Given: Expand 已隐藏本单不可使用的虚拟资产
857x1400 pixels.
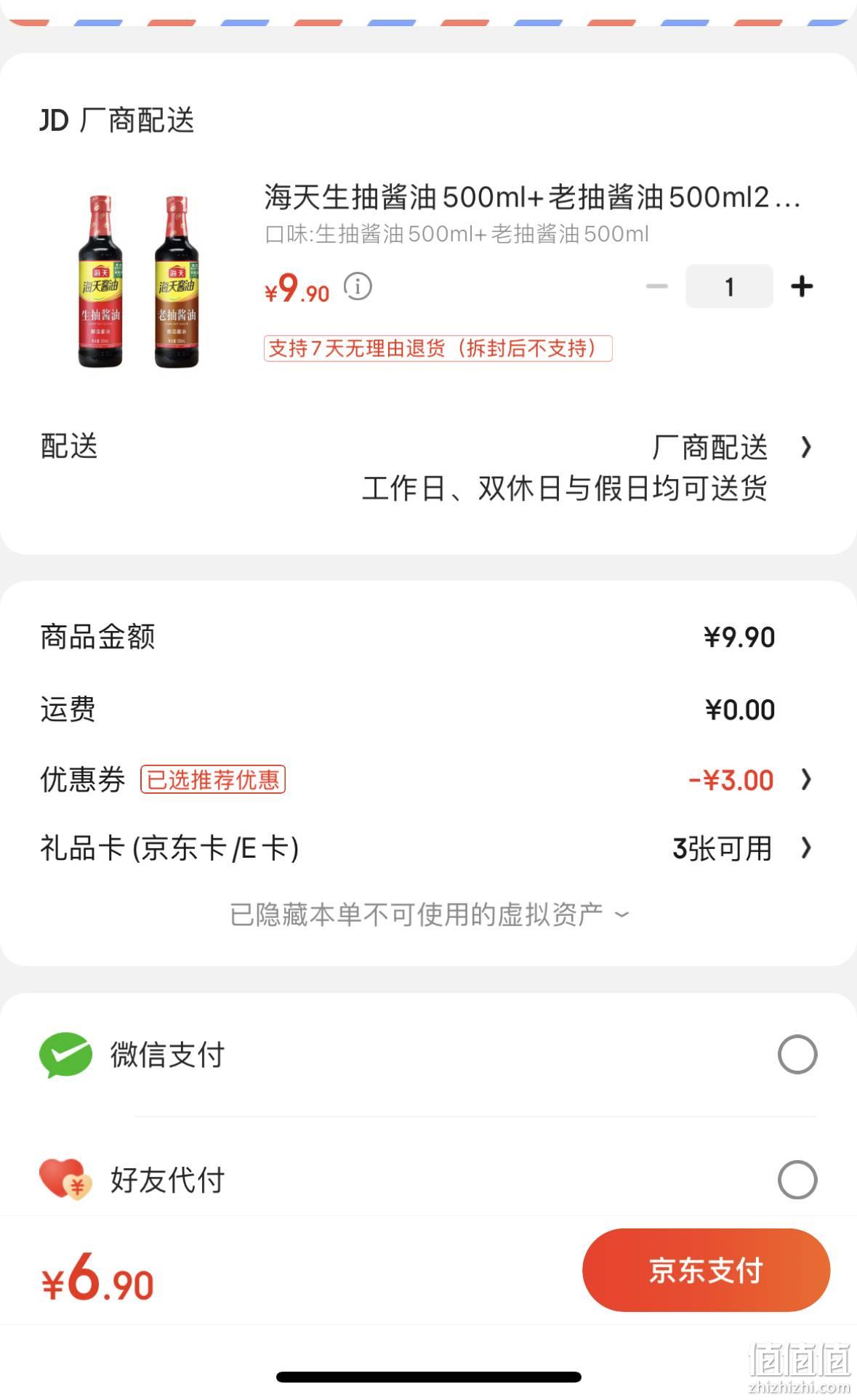Looking at the screenshot, I should point(429,914).
